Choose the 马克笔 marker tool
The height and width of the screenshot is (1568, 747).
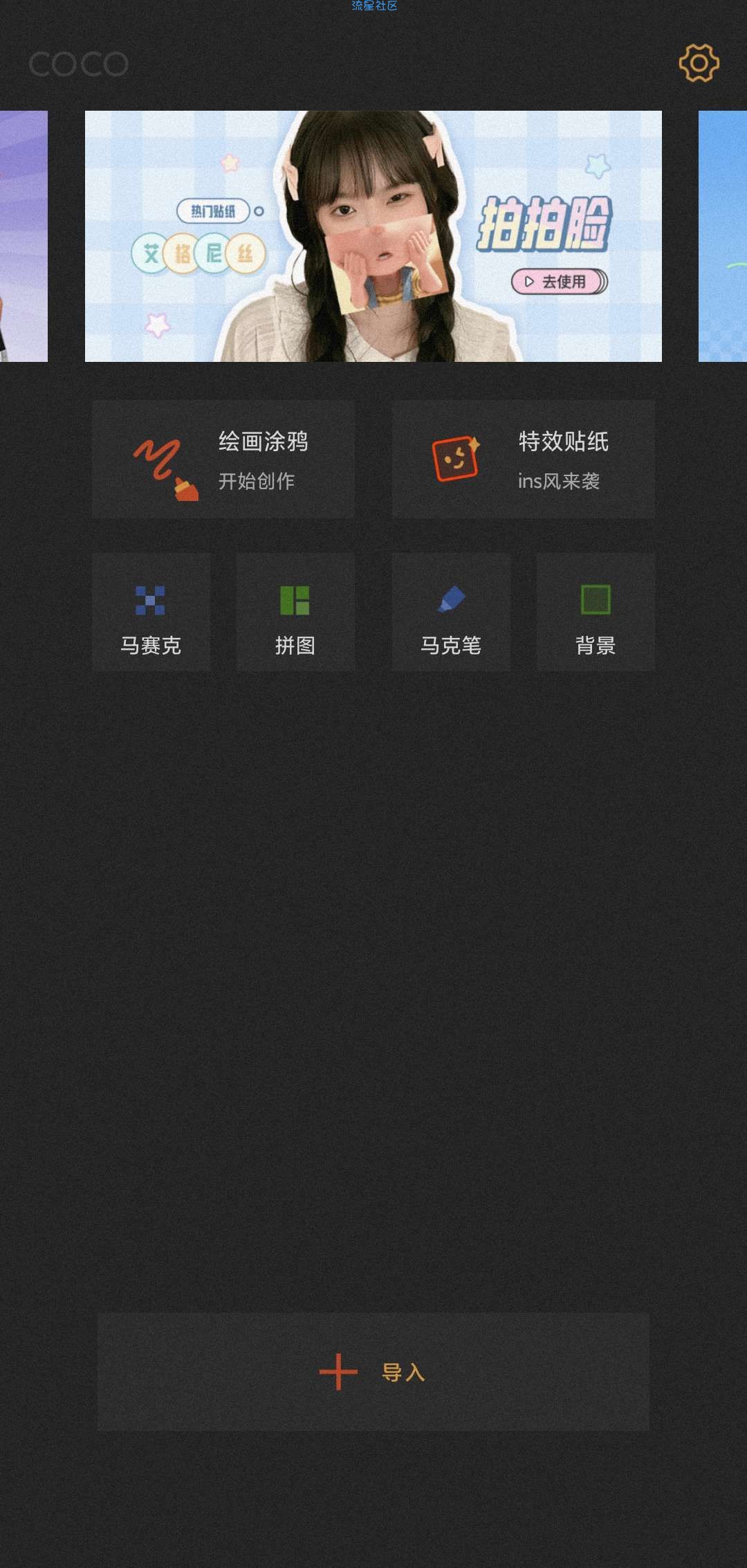[451, 612]
